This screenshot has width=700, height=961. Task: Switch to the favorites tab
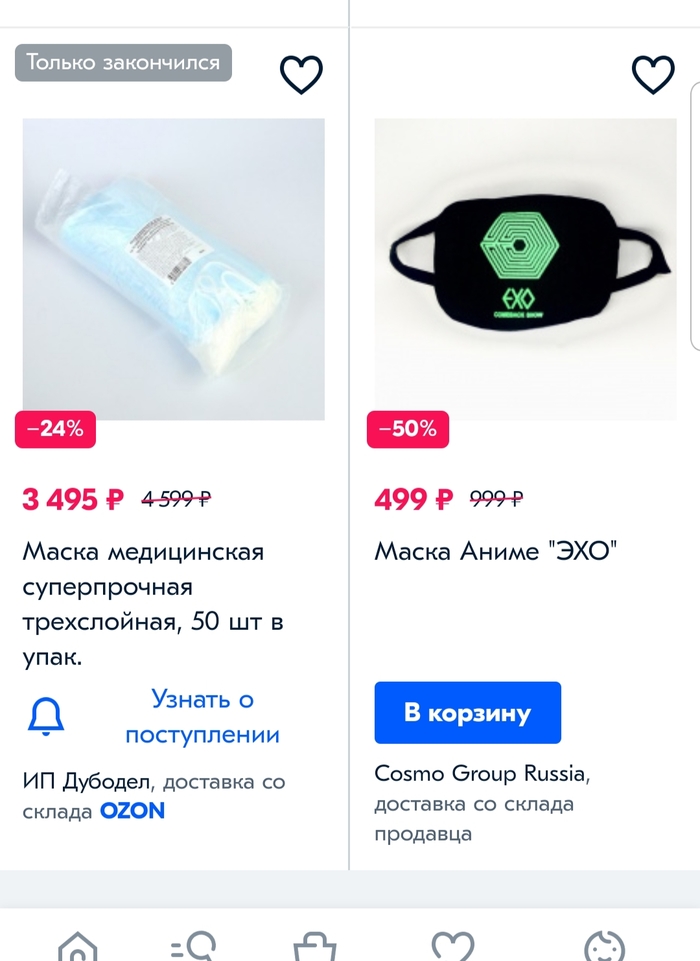click(x=451, y=945)
